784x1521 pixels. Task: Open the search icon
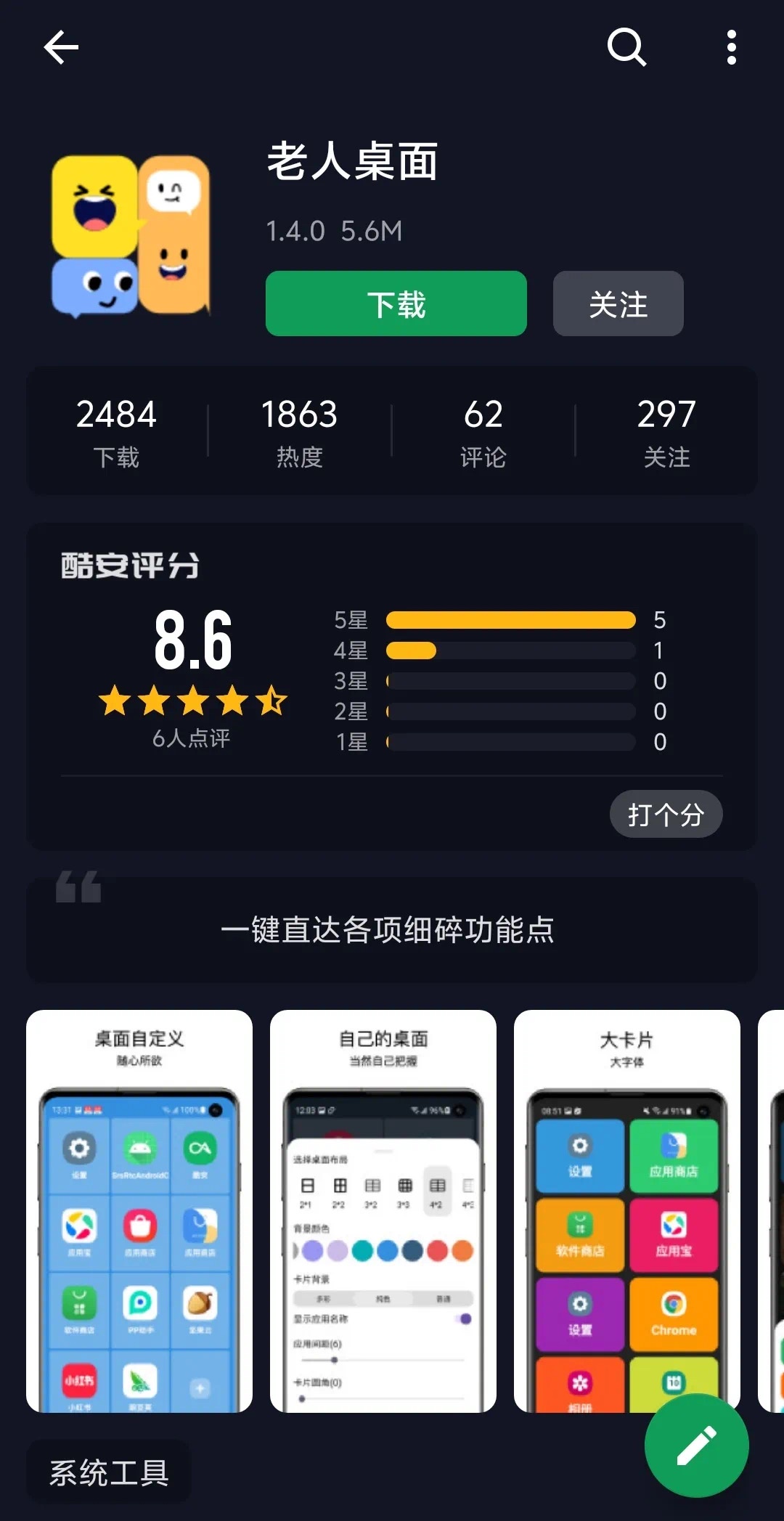click(626, 48)
